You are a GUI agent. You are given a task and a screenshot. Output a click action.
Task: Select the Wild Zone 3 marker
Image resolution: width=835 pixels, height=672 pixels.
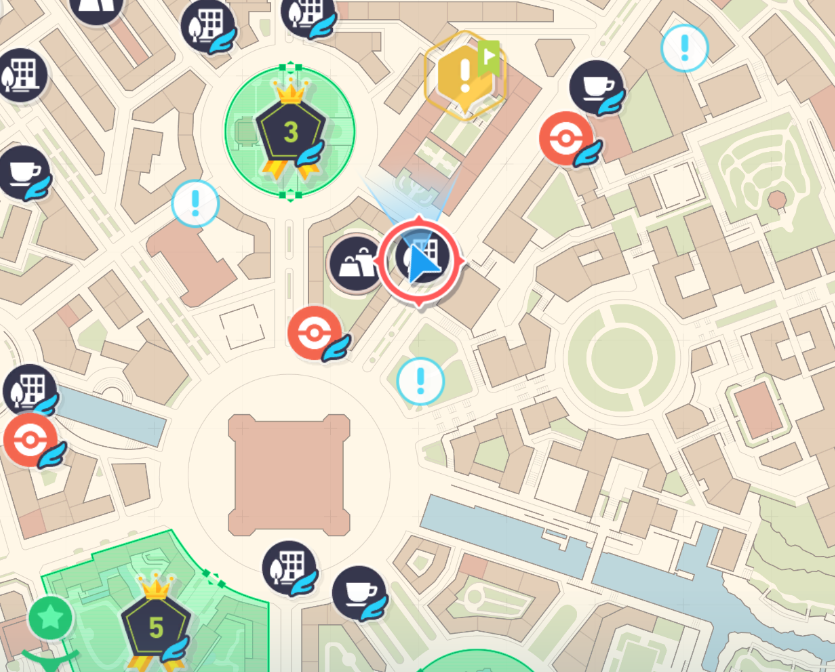[290, 130]
